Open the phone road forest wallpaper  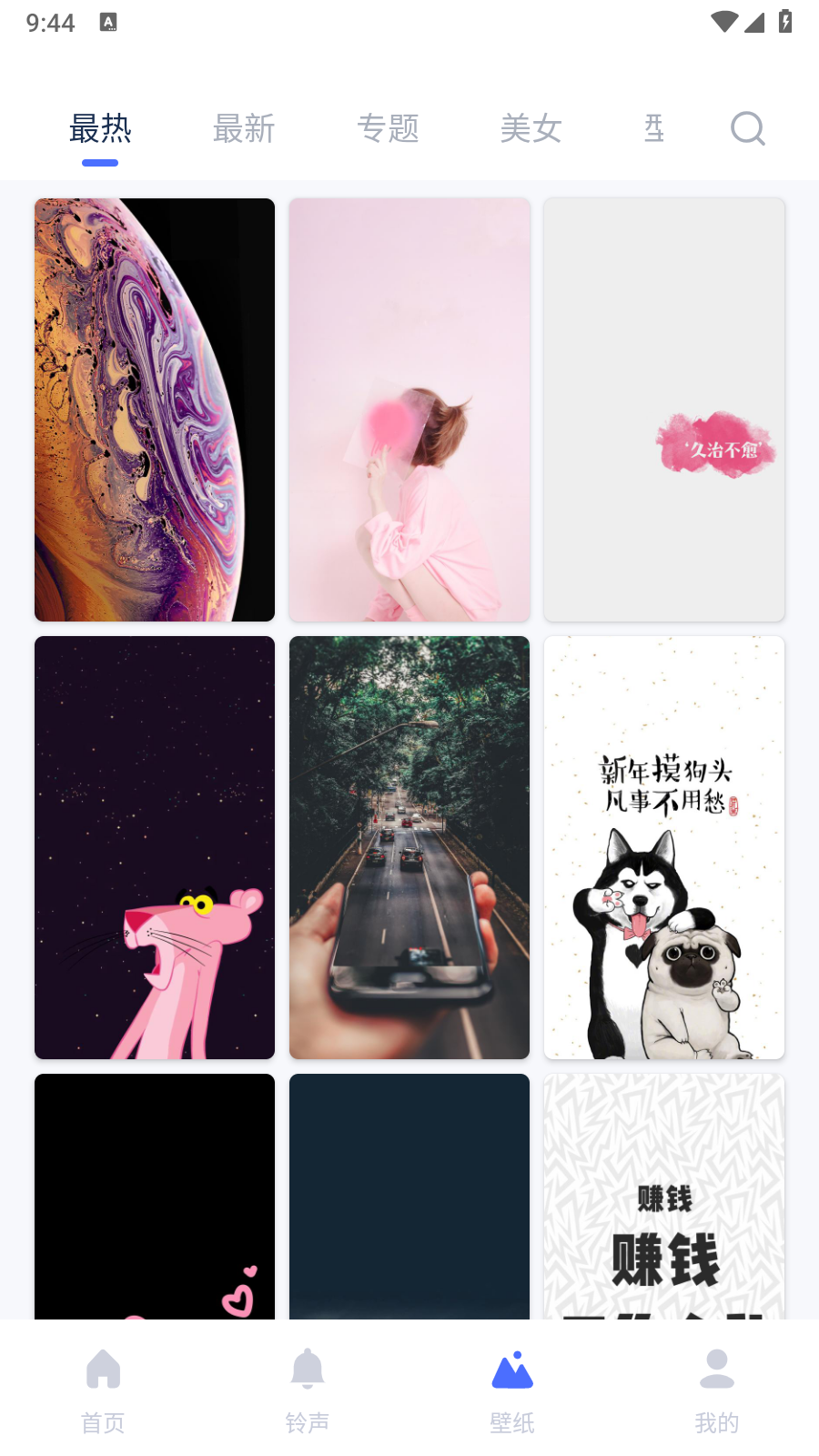409,847
